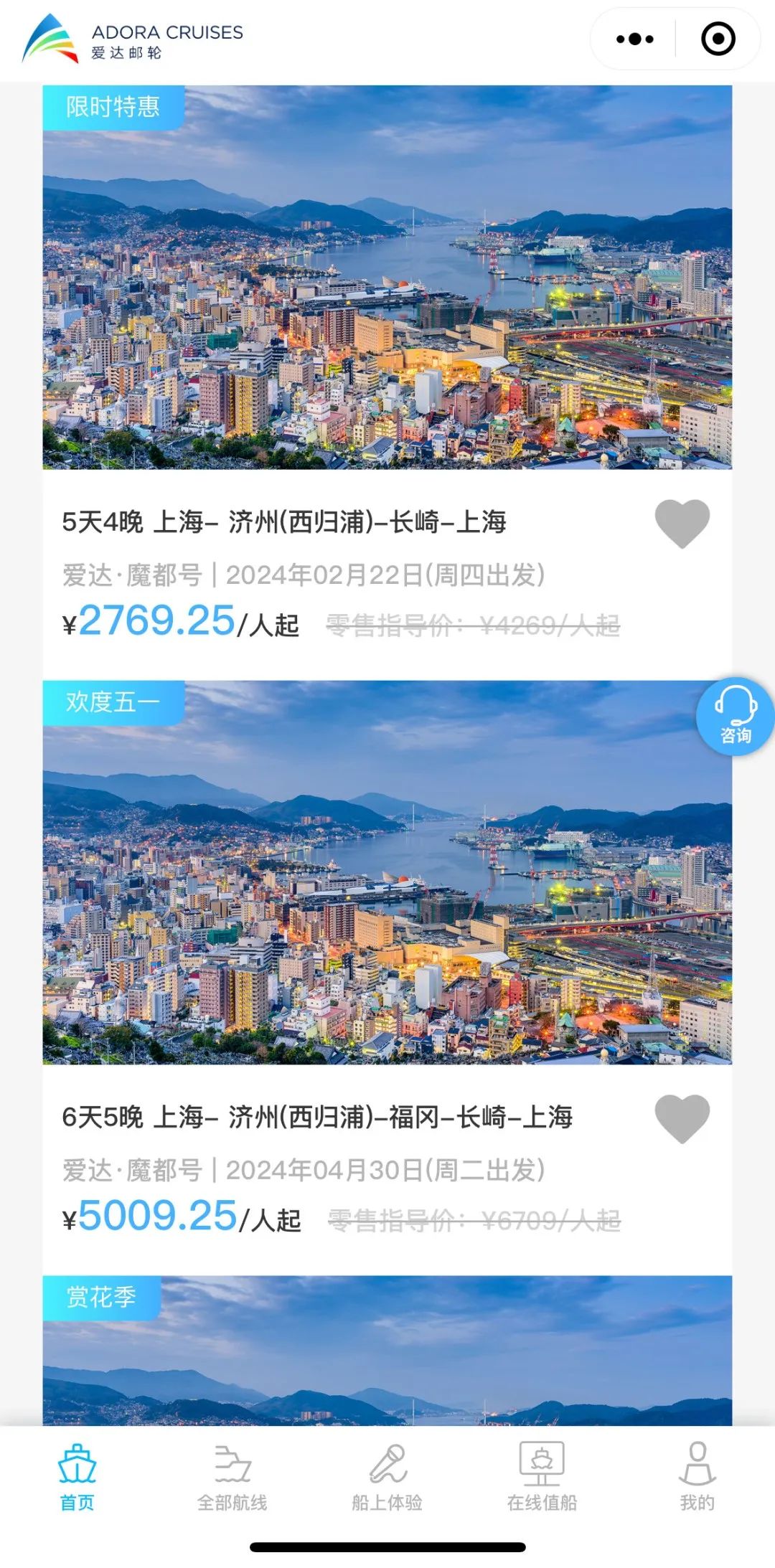Favorite the 5天4晚 上海-济州-长崎 cruise

tap(682, 524)
